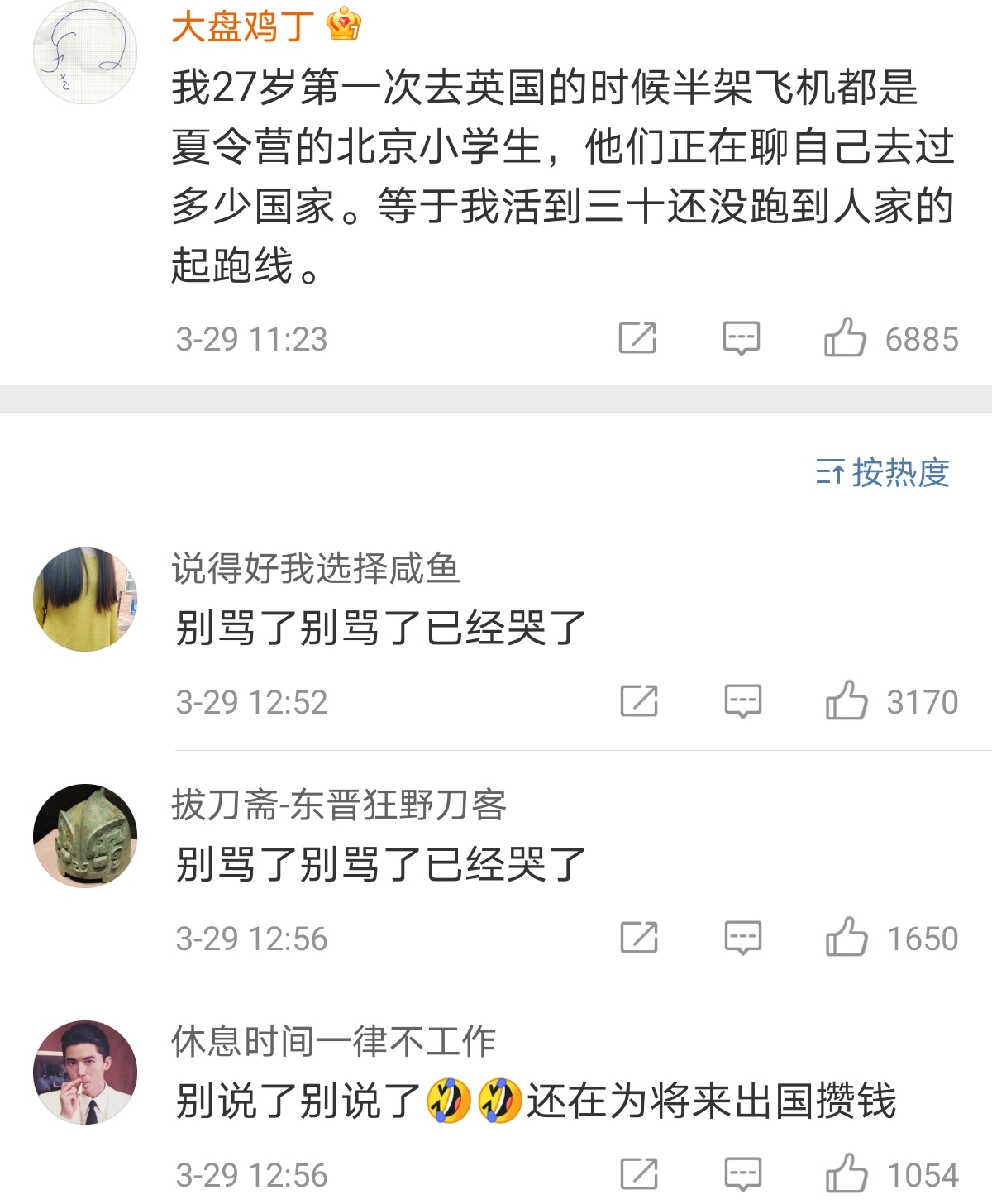Open avatar of 说得好我选择咸鱼
992x1204 pixels.
tap(85, 600)
